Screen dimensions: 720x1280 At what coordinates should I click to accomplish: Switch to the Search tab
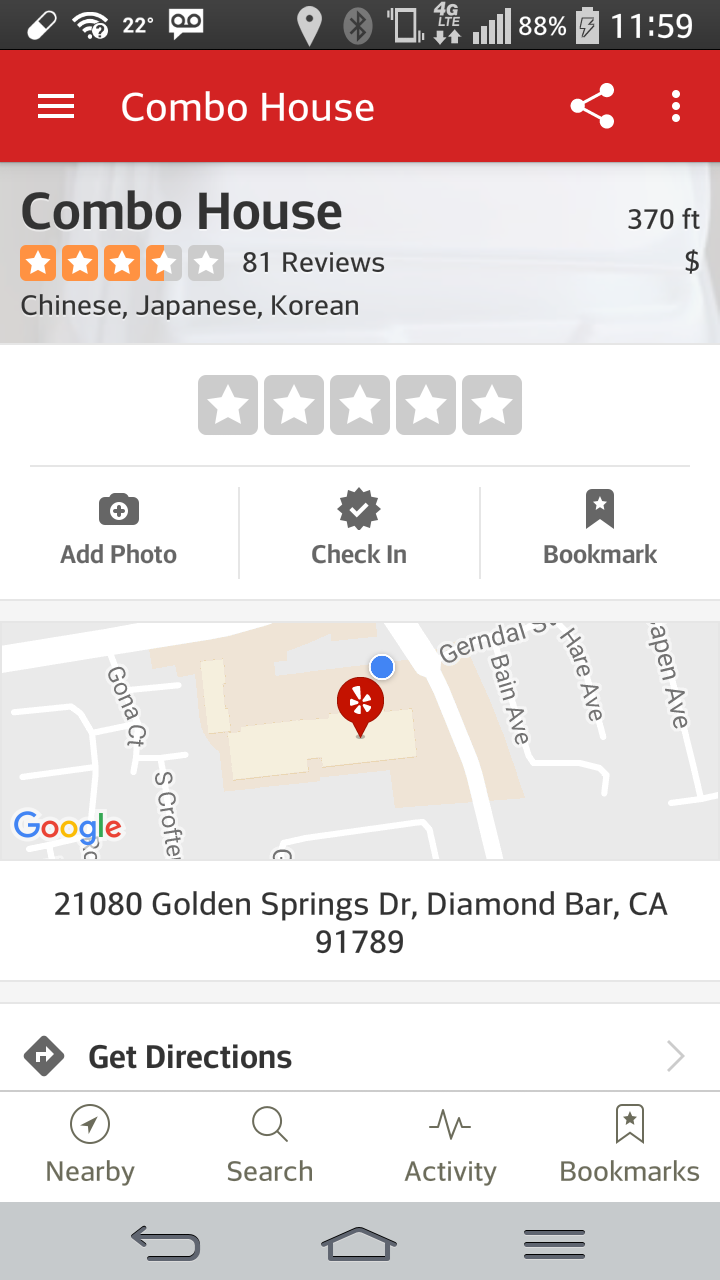(x=270, y=1146)
